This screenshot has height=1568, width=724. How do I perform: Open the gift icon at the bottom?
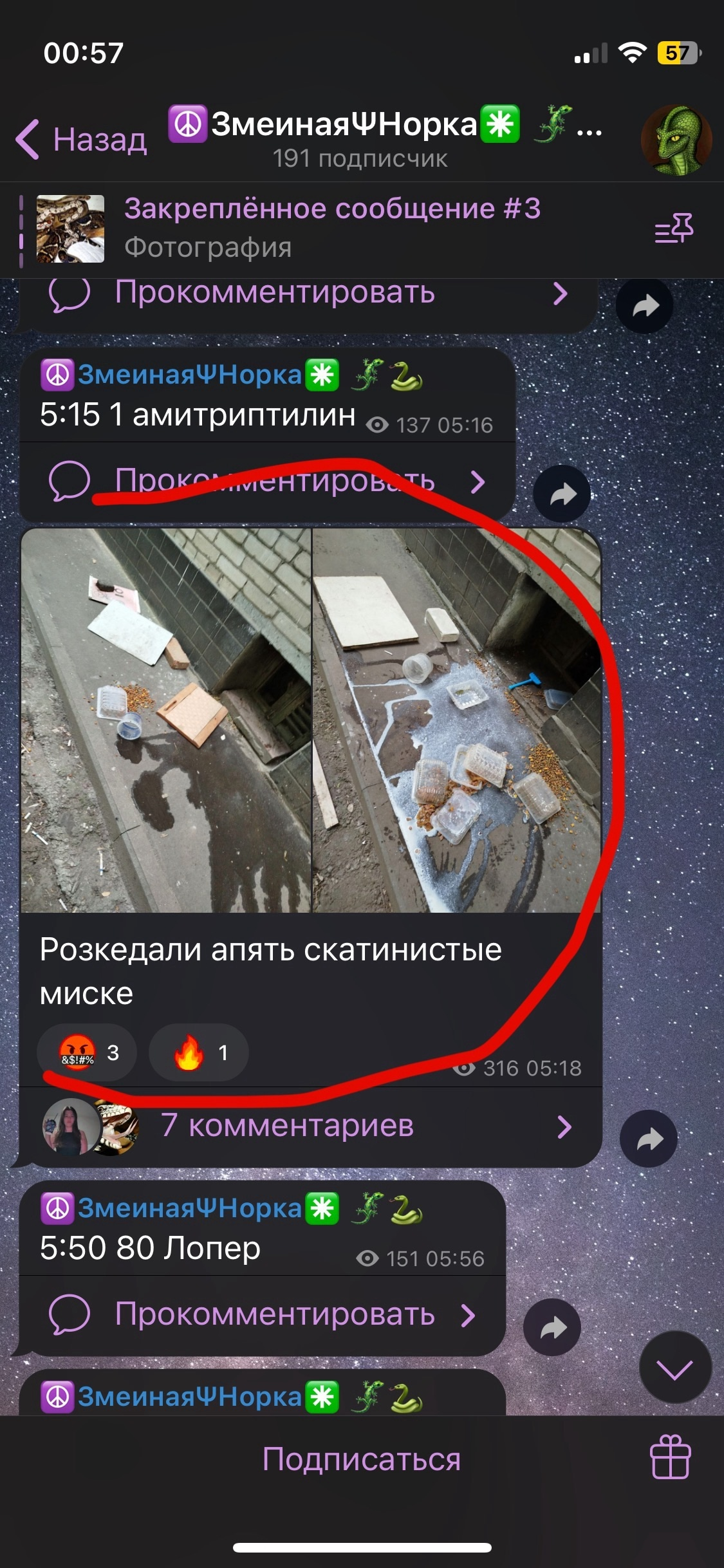pyautogui.click(x=670, y=1457)
